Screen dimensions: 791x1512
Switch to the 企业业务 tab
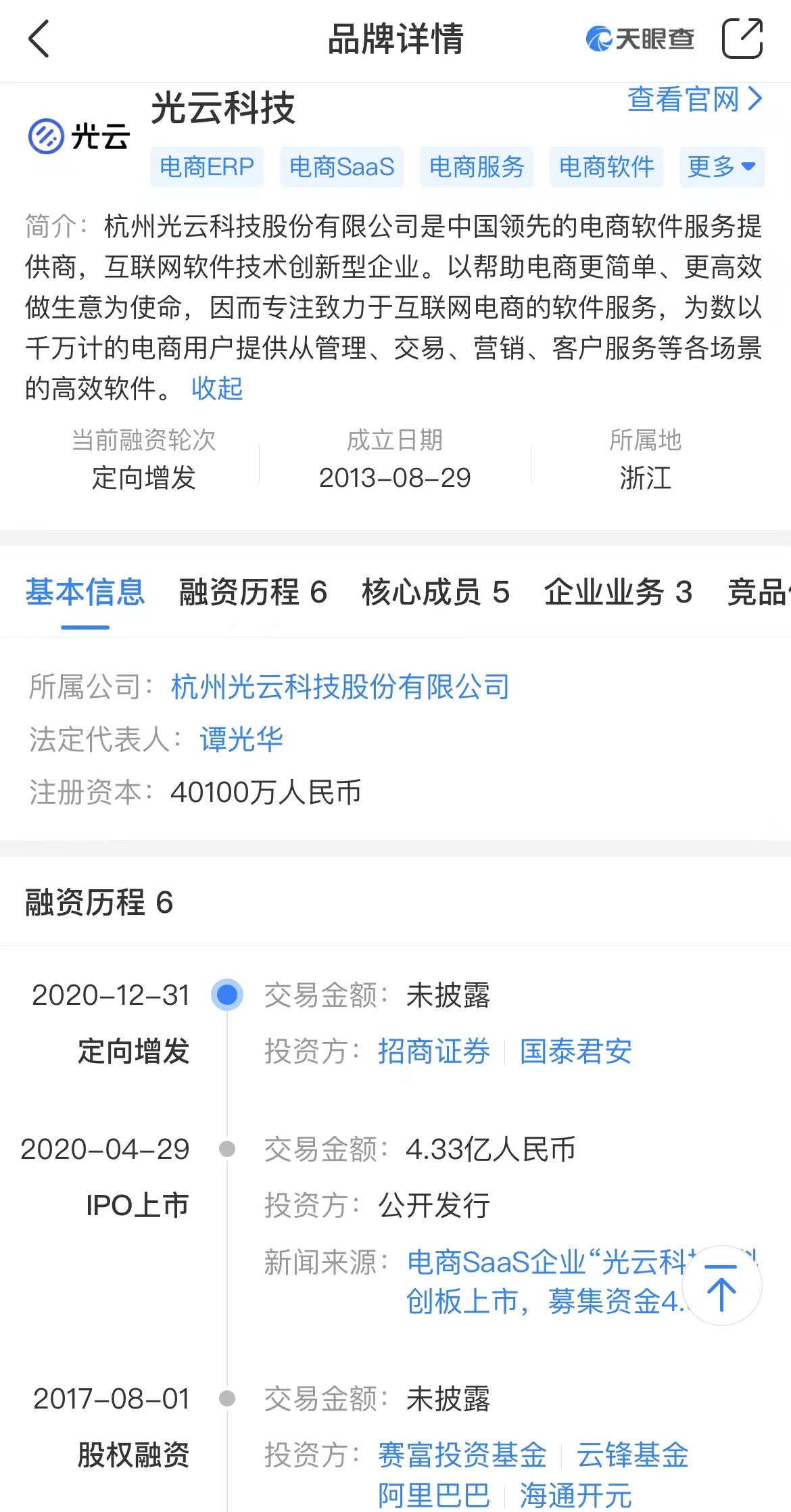618,592
